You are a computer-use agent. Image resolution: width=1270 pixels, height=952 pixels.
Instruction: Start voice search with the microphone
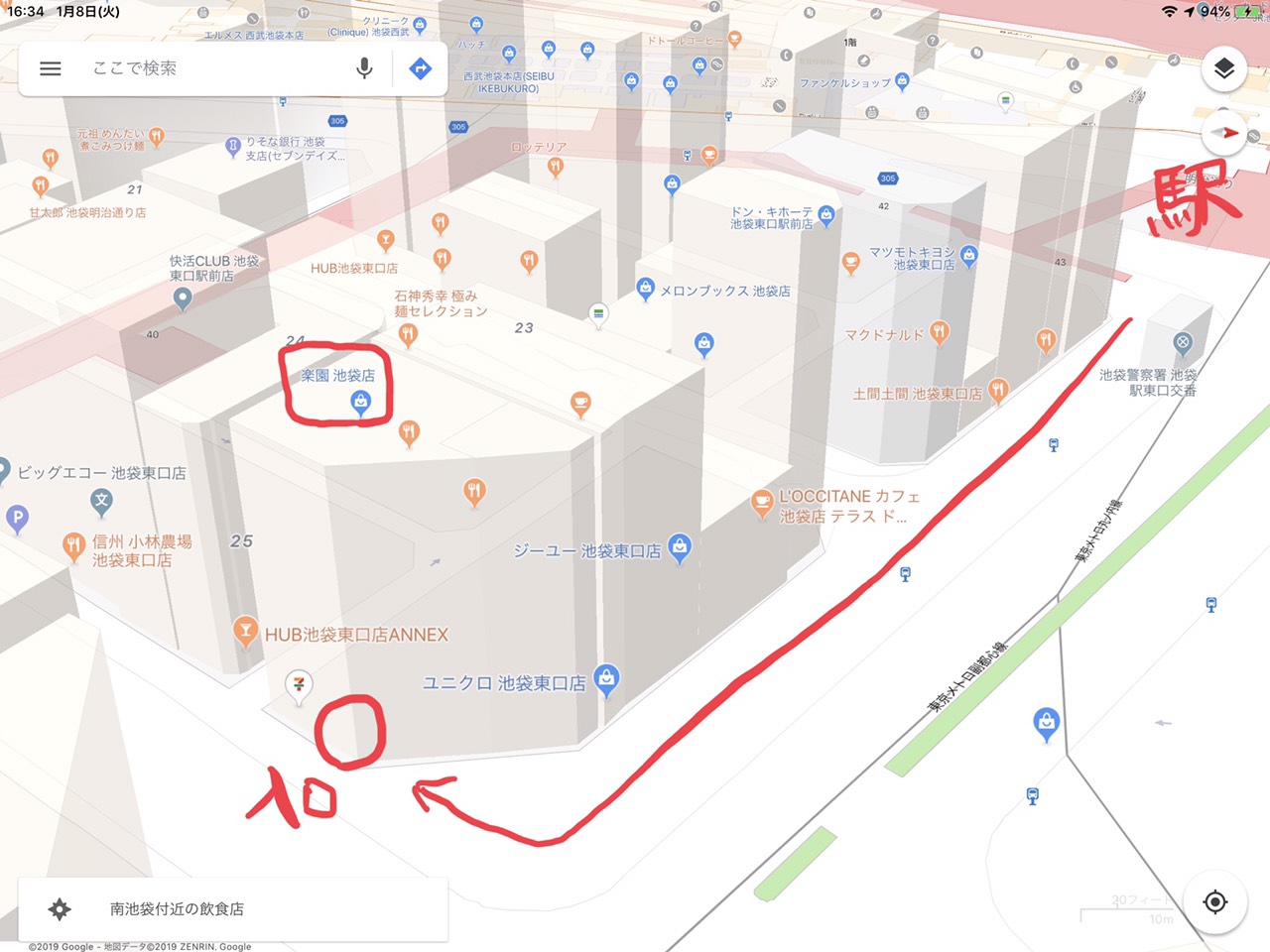[x=364, y=68]
